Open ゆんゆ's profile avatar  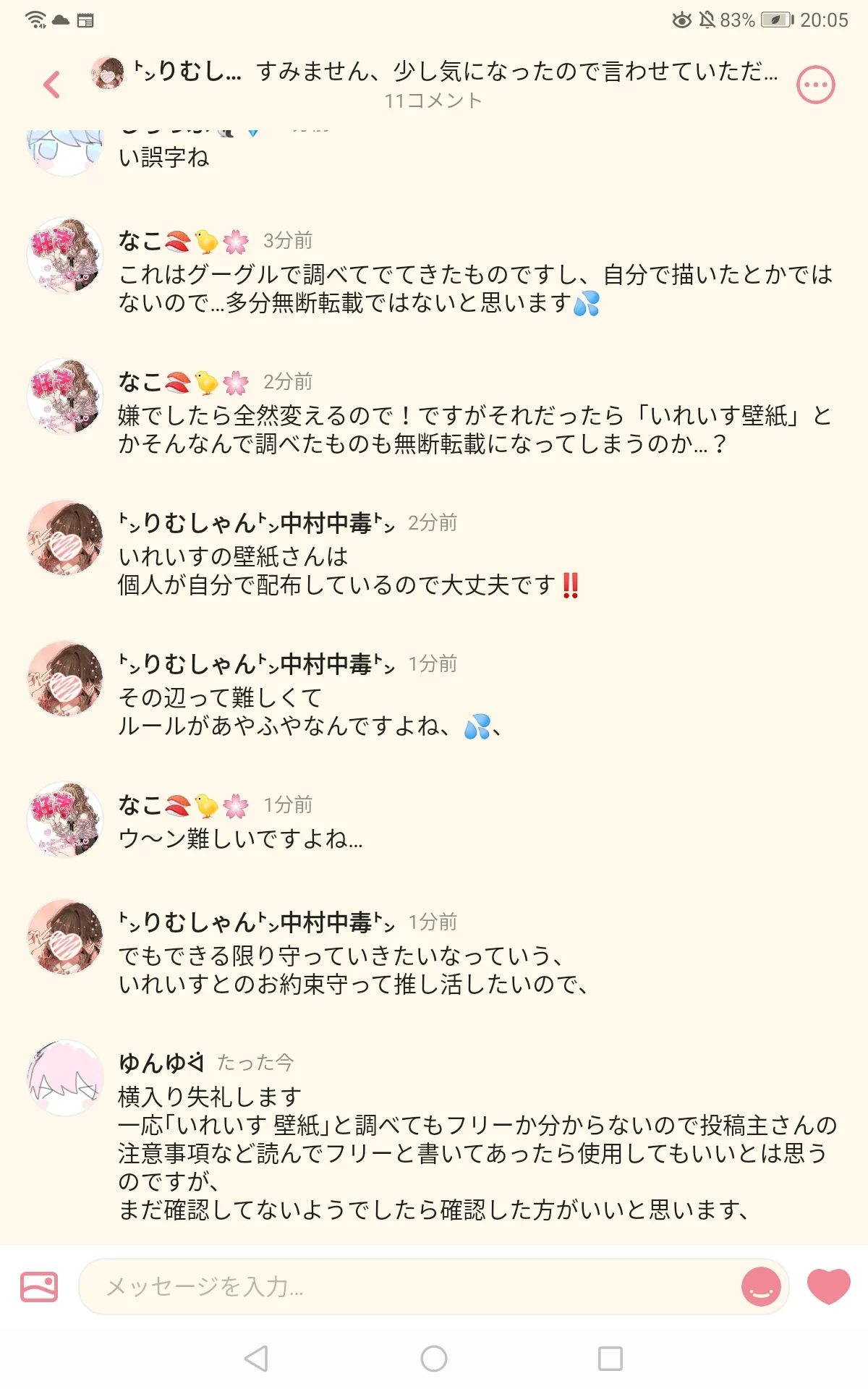[x=65, y=1078]
